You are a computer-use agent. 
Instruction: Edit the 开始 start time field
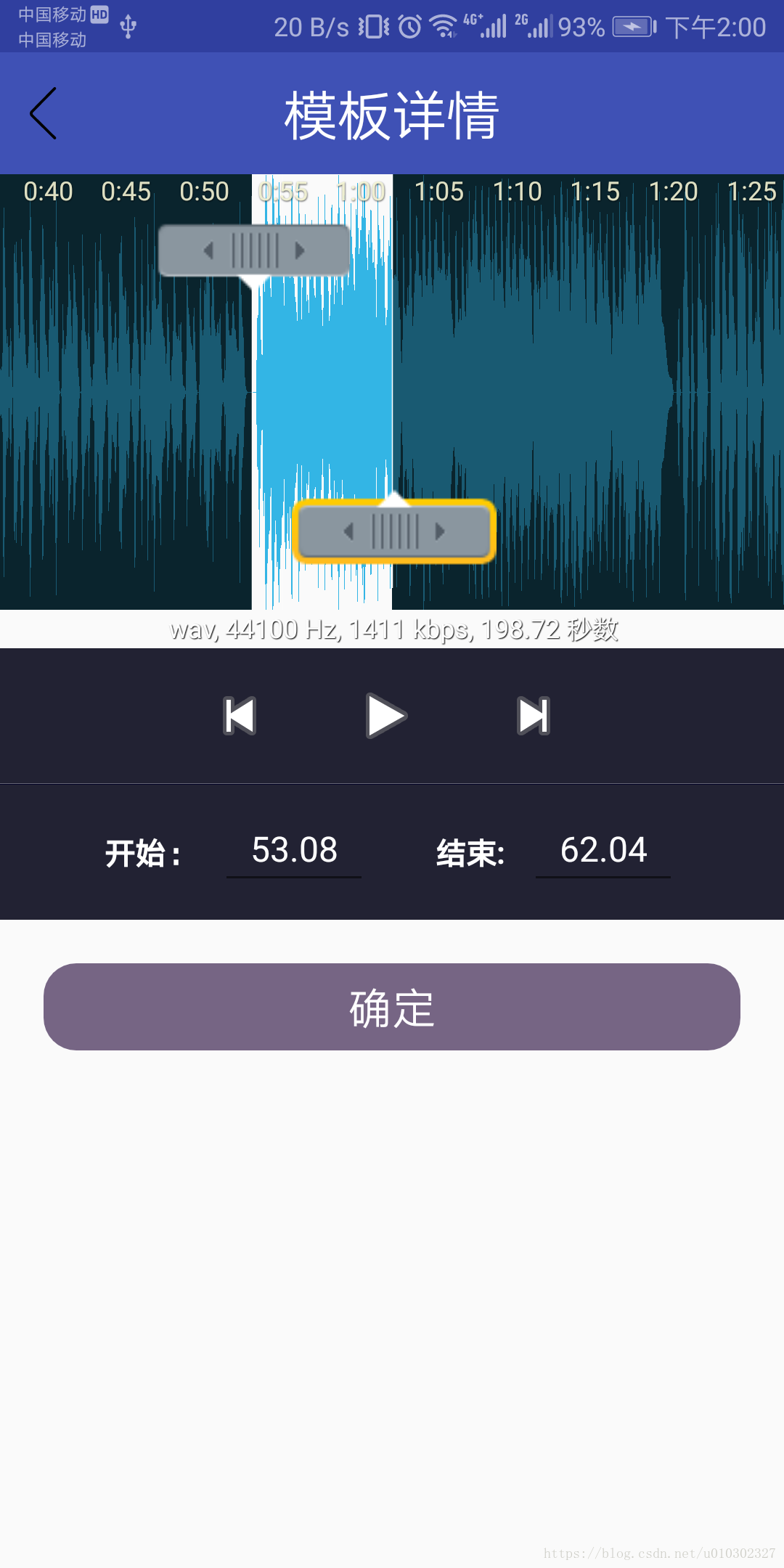(x=294, y=851)
